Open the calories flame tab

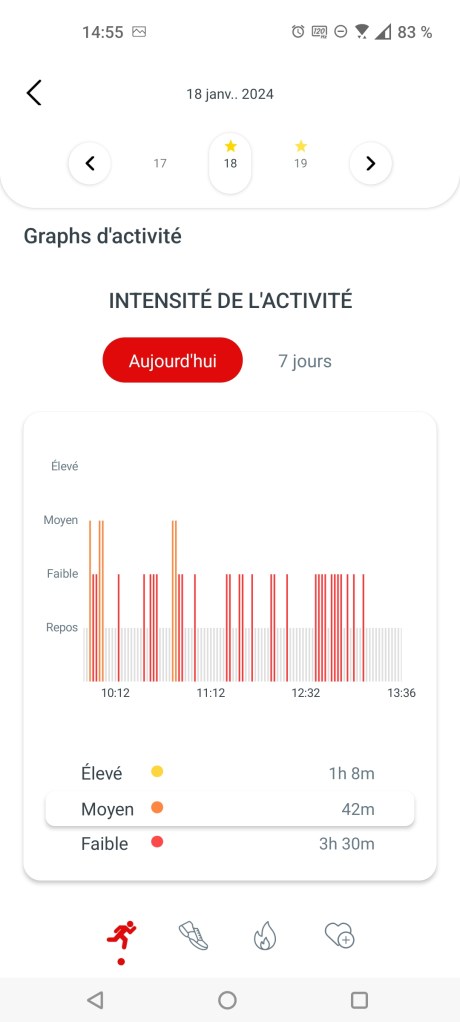pos(265,937)
